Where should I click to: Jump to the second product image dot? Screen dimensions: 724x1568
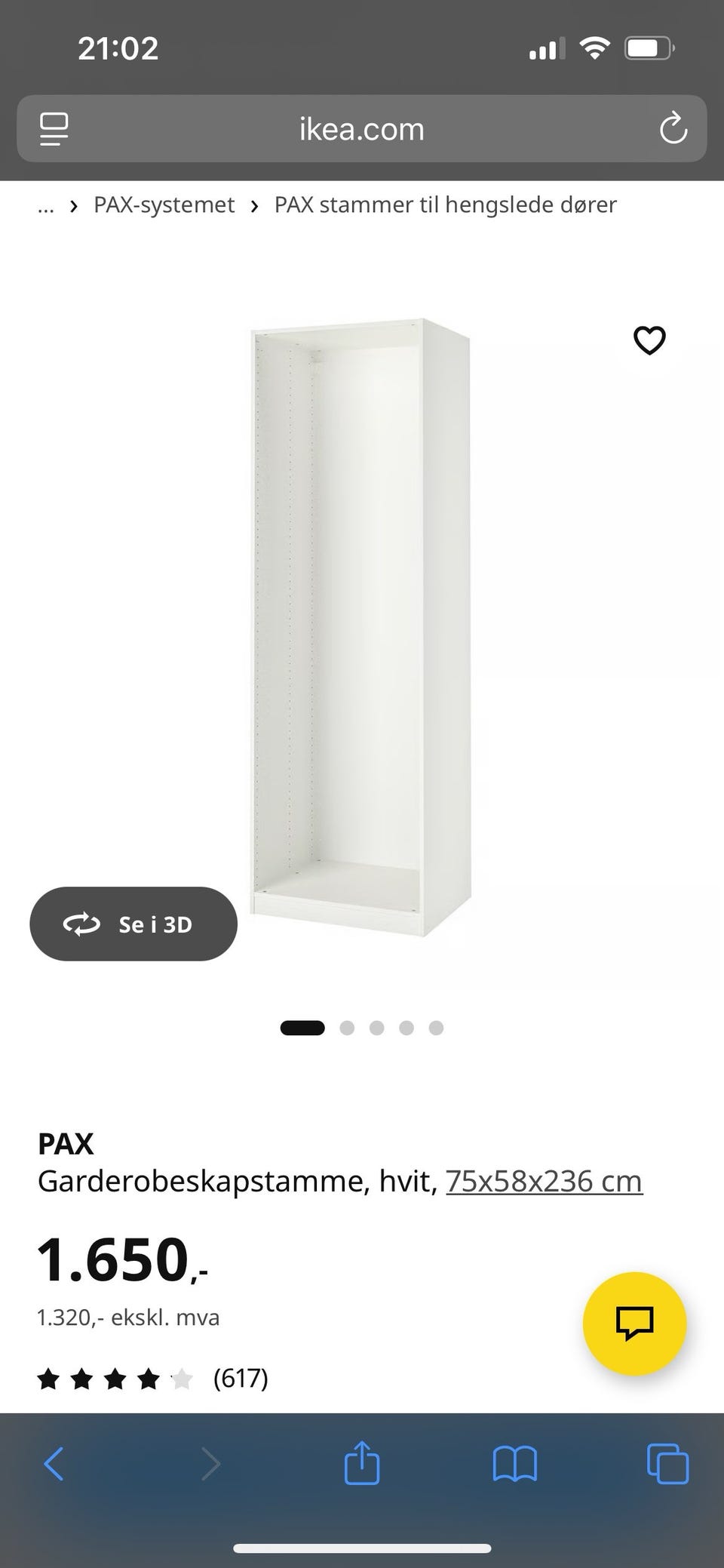point(347,1028)
